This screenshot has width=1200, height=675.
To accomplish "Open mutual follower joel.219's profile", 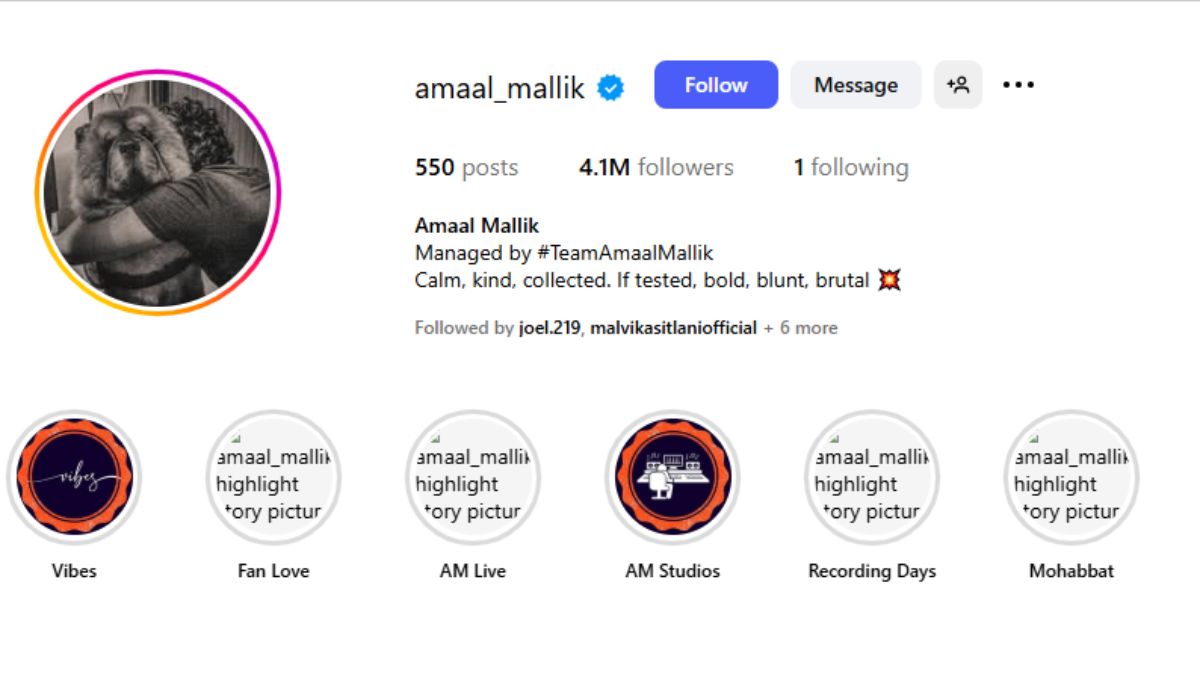I will click(x=550, y=328).
